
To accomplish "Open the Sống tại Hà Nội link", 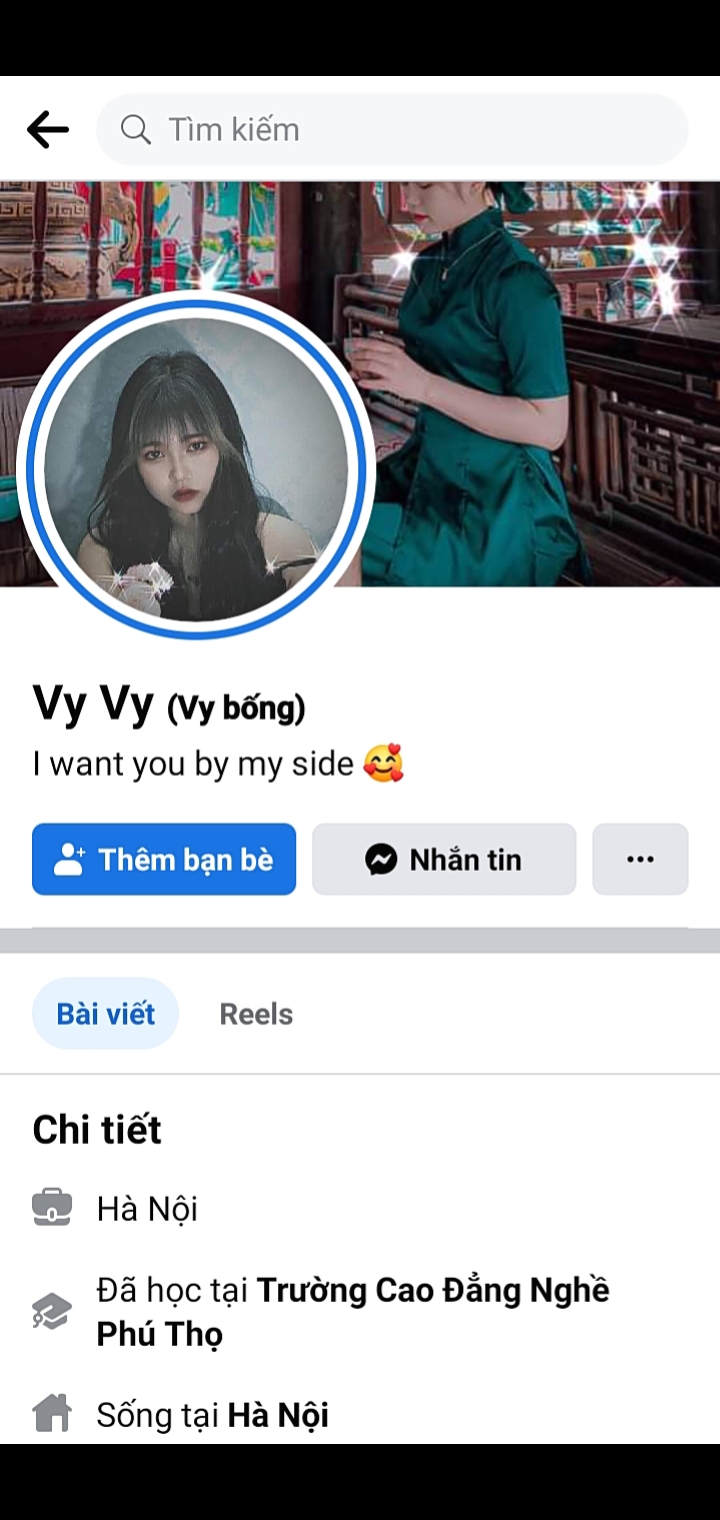I will point(278,1415).
